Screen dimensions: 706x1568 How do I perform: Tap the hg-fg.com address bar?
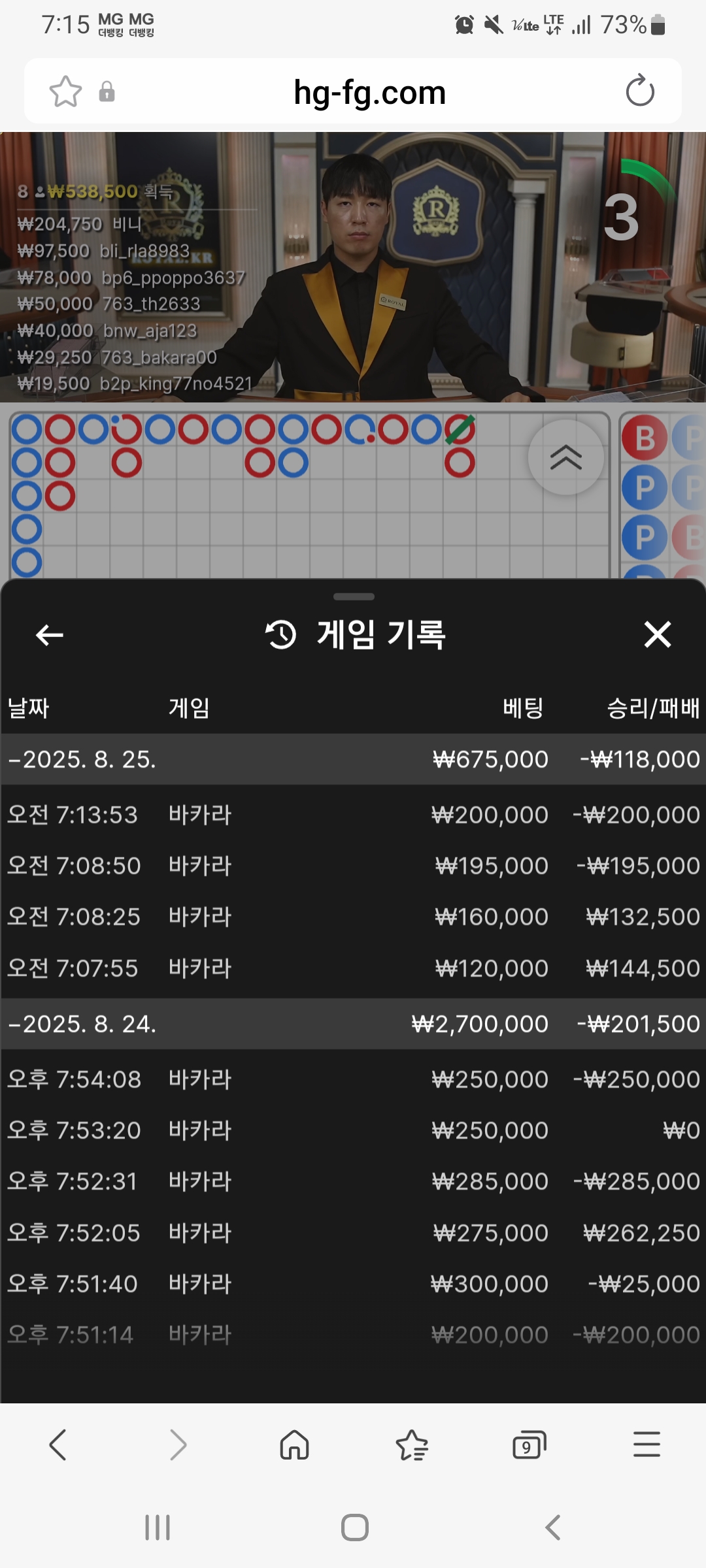[x=369, y=92]
